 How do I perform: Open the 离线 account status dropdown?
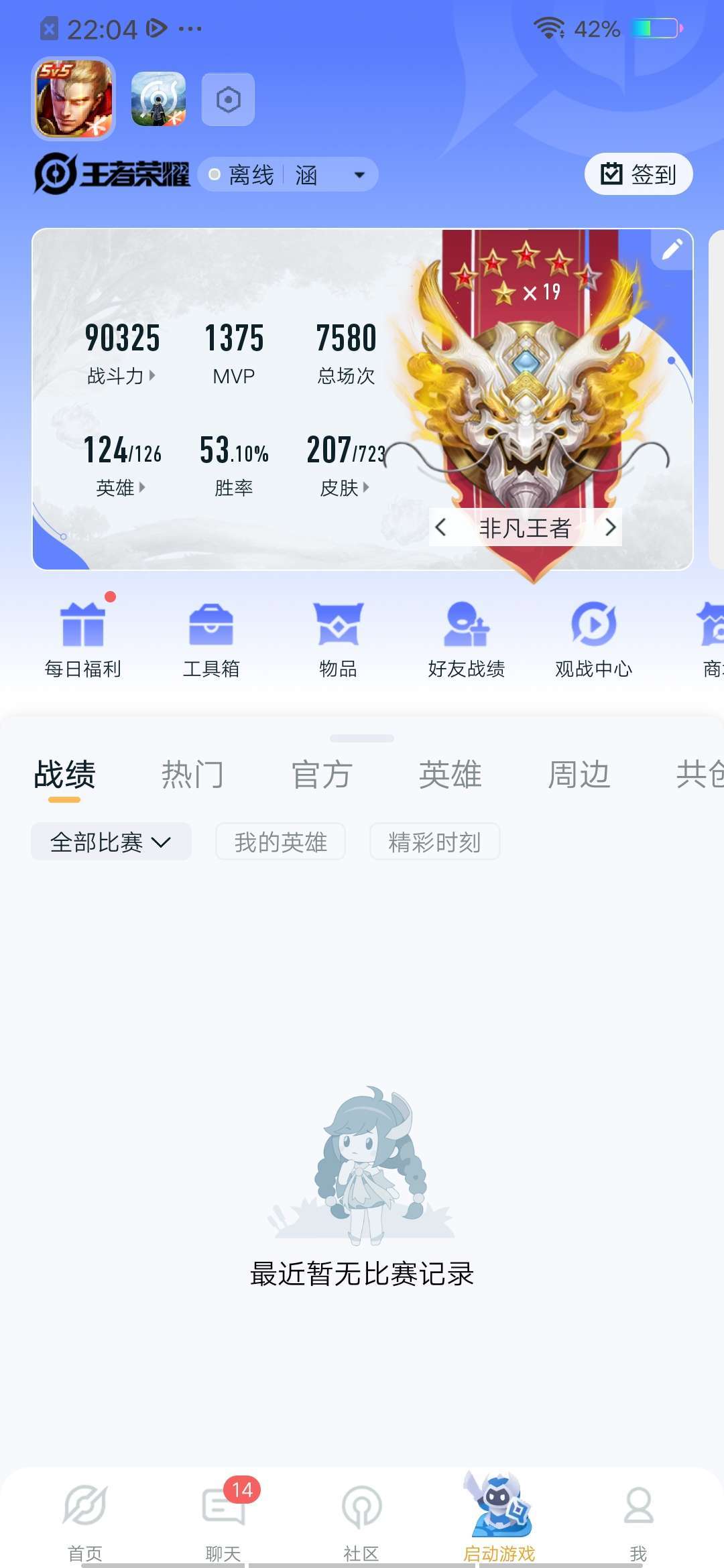click(288, 175)
